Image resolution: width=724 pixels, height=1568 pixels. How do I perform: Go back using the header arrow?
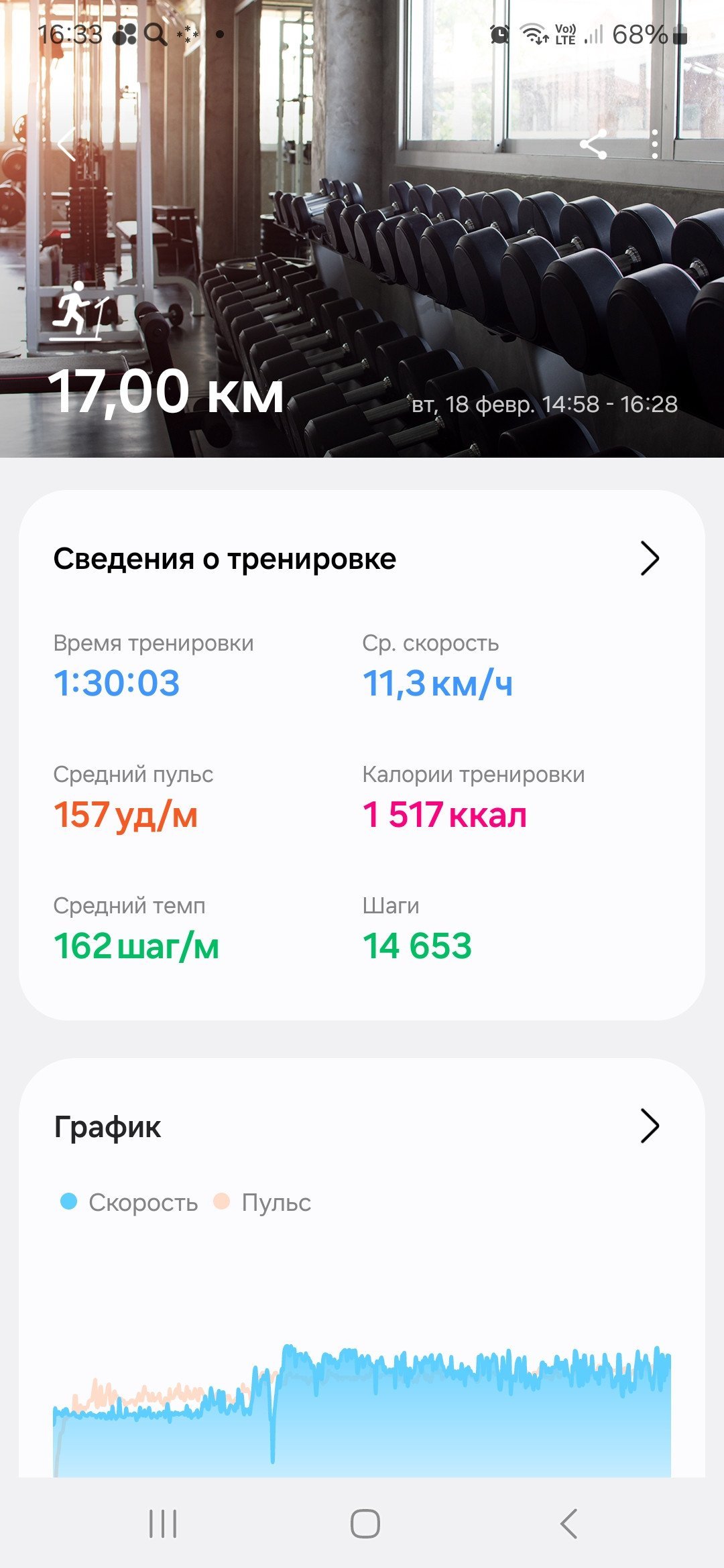click(x=66, y=144)
